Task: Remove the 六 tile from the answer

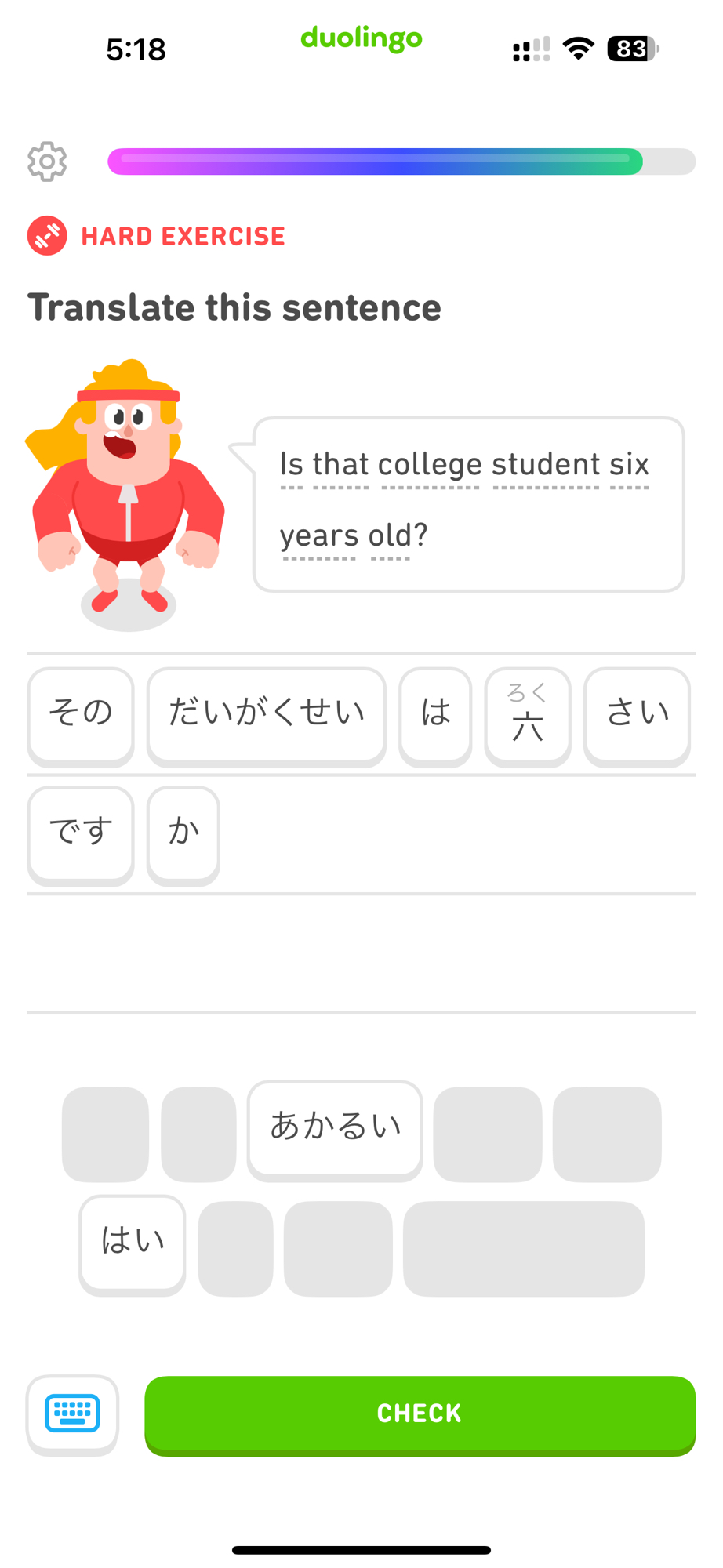Action: click(528, 715)
